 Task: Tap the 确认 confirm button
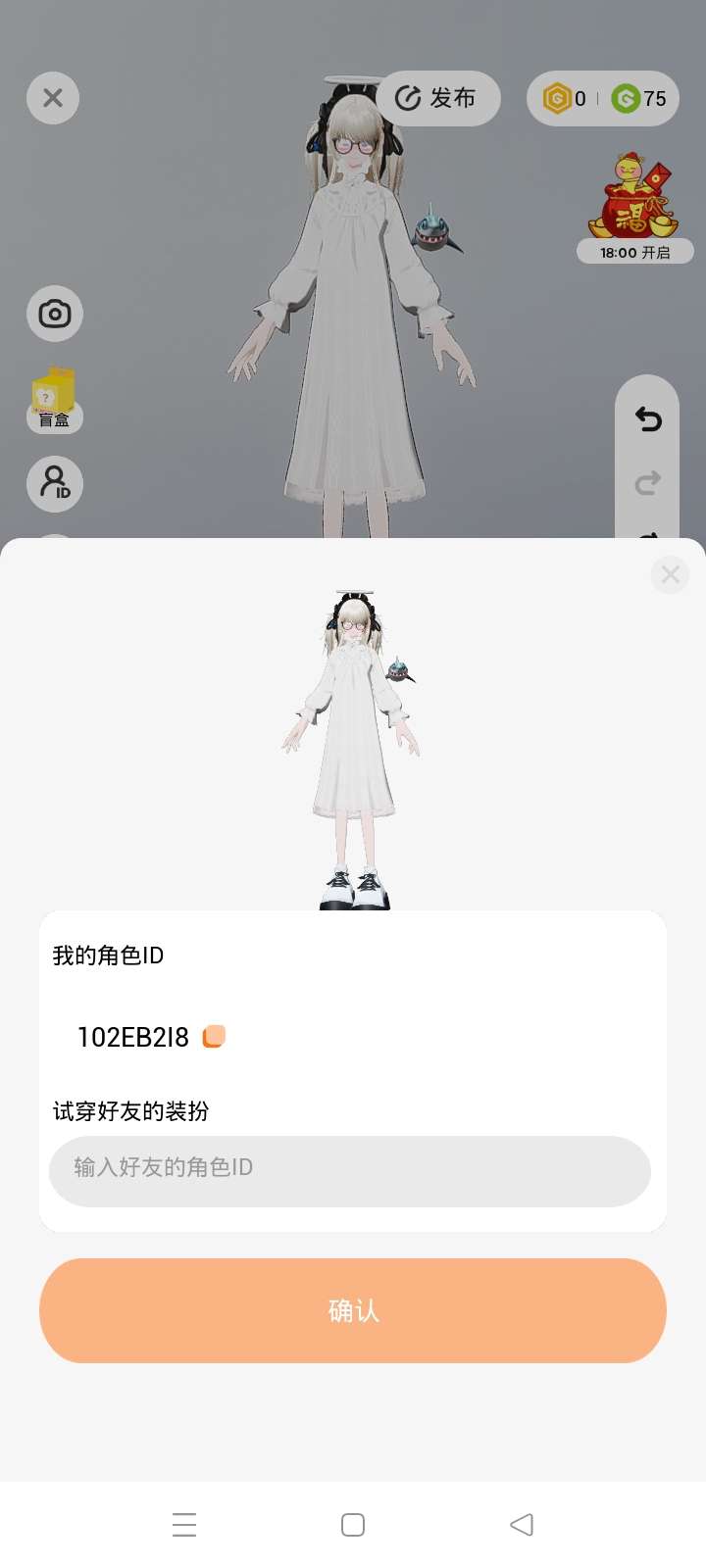[353, 1310]
